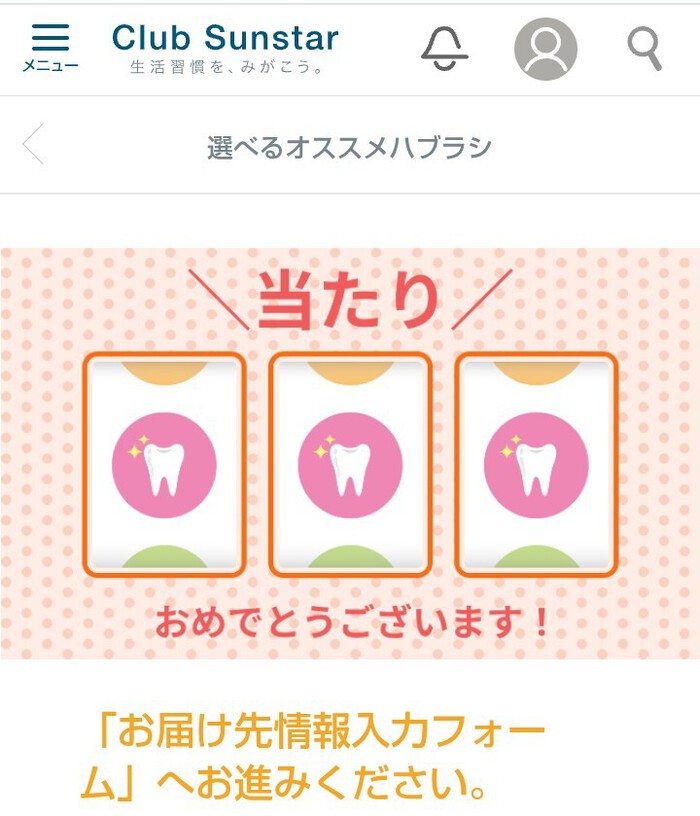Go to the Club Sunstar home logo

[x=225, y=47]
